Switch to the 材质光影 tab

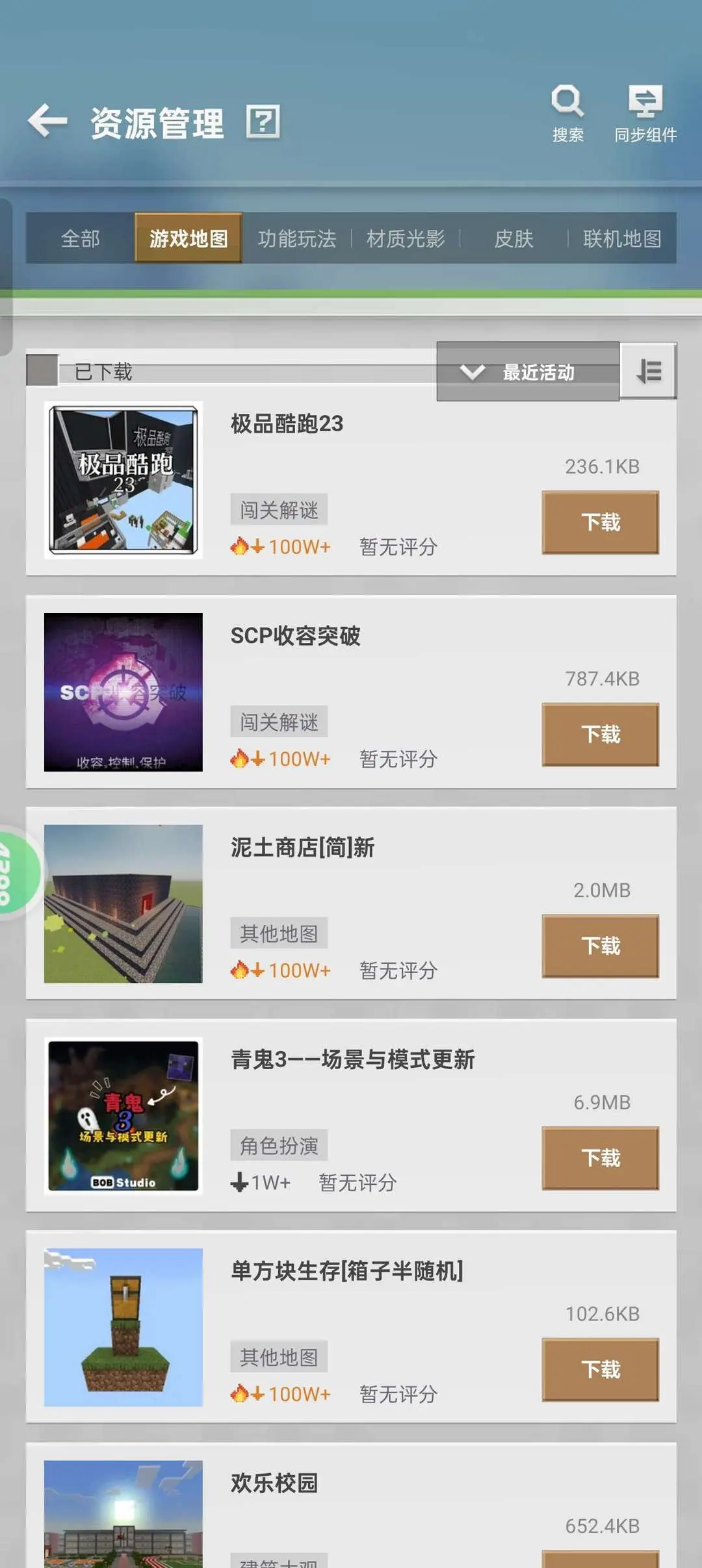[x=406, y=238]
